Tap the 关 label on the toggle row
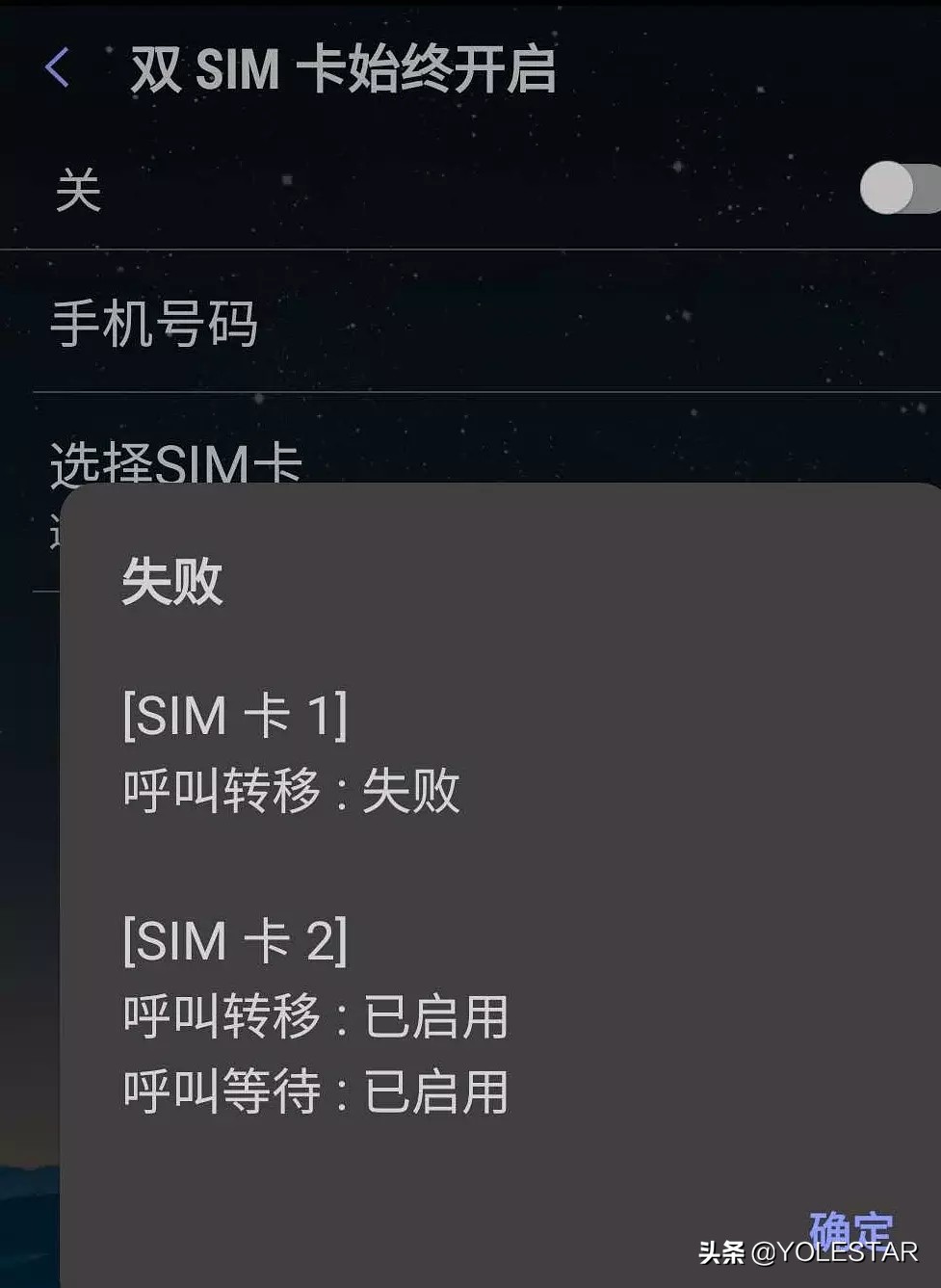 point(79,190)
